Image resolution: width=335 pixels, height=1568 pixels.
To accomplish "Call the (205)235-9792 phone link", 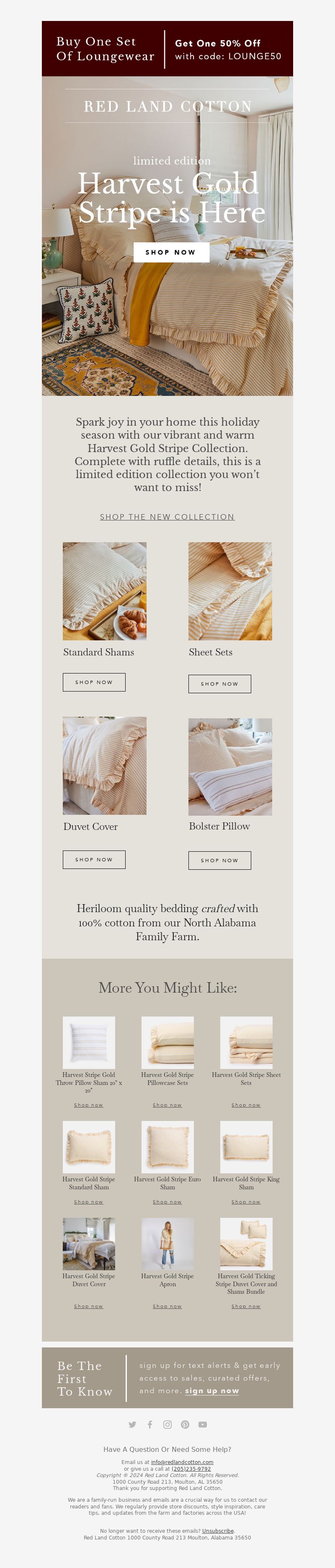I will (191, 1469).
